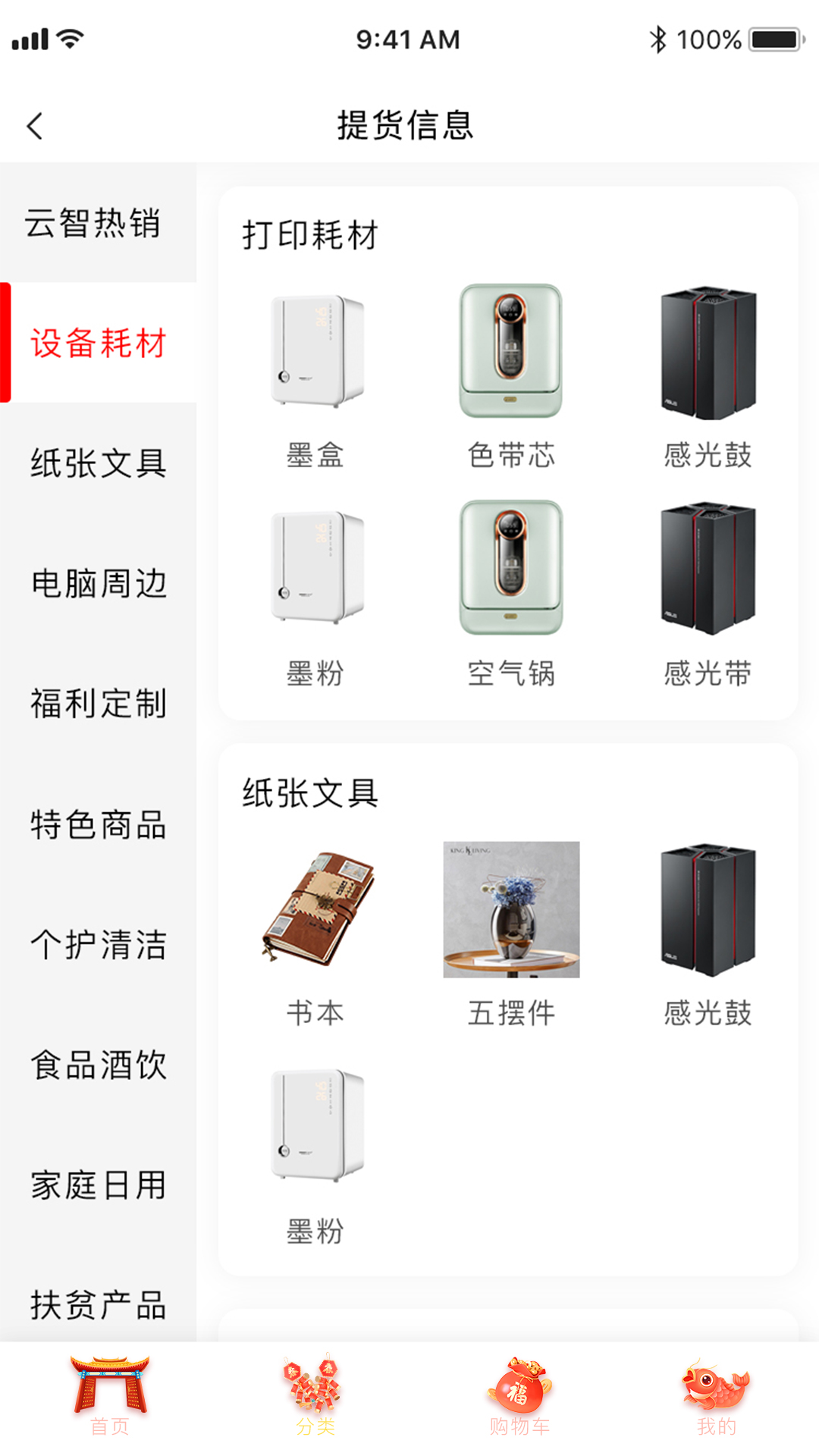This screenshot has height=1456, width=819.
Task: Tap the 空气锅 product tile
Action: (x=511, y=591)
